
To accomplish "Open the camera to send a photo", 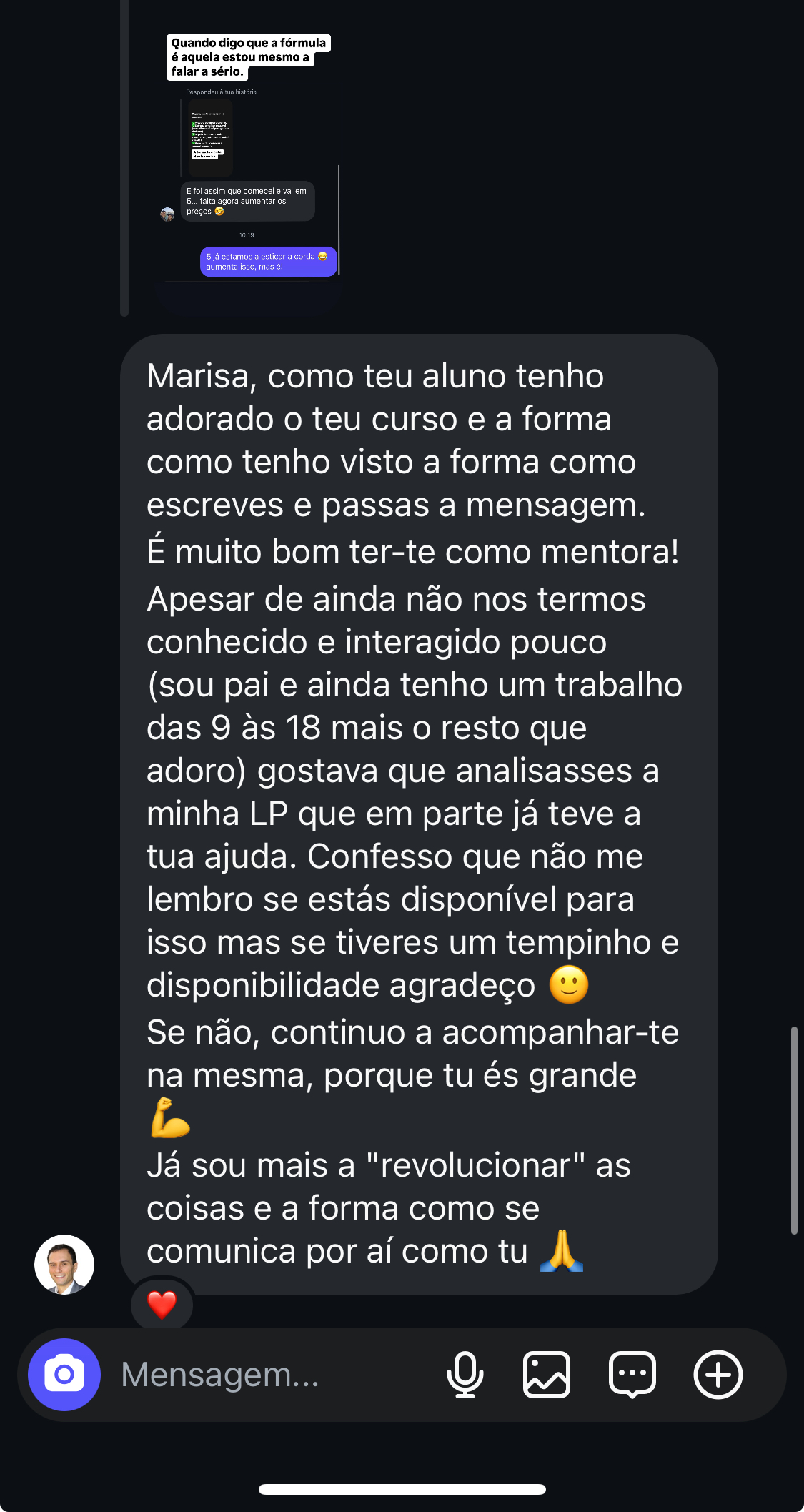I will [x=64, y=1373].
